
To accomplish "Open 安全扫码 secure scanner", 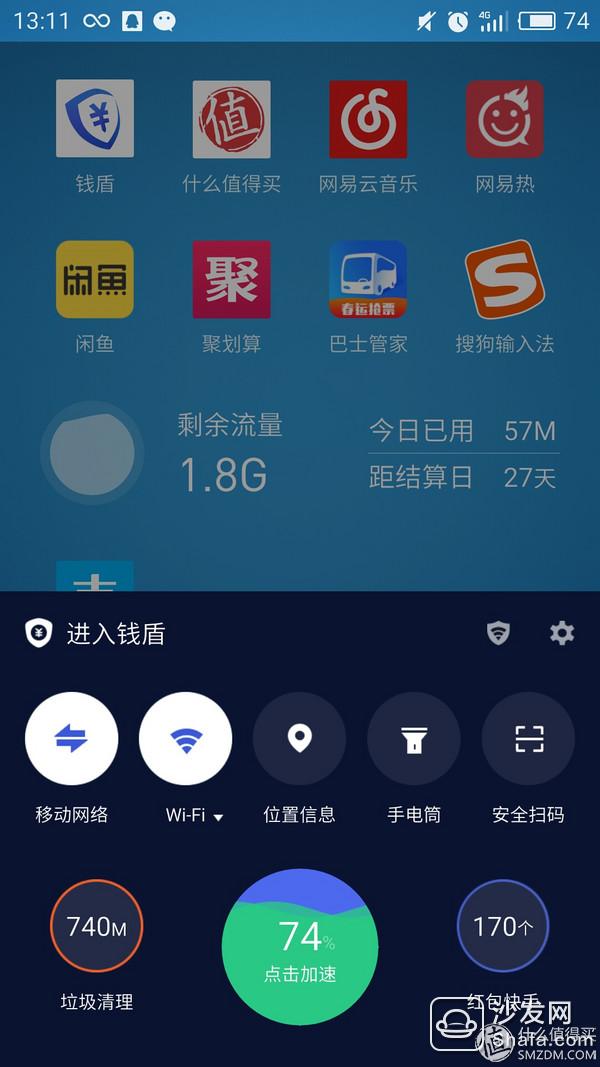I will coord(529,738).
